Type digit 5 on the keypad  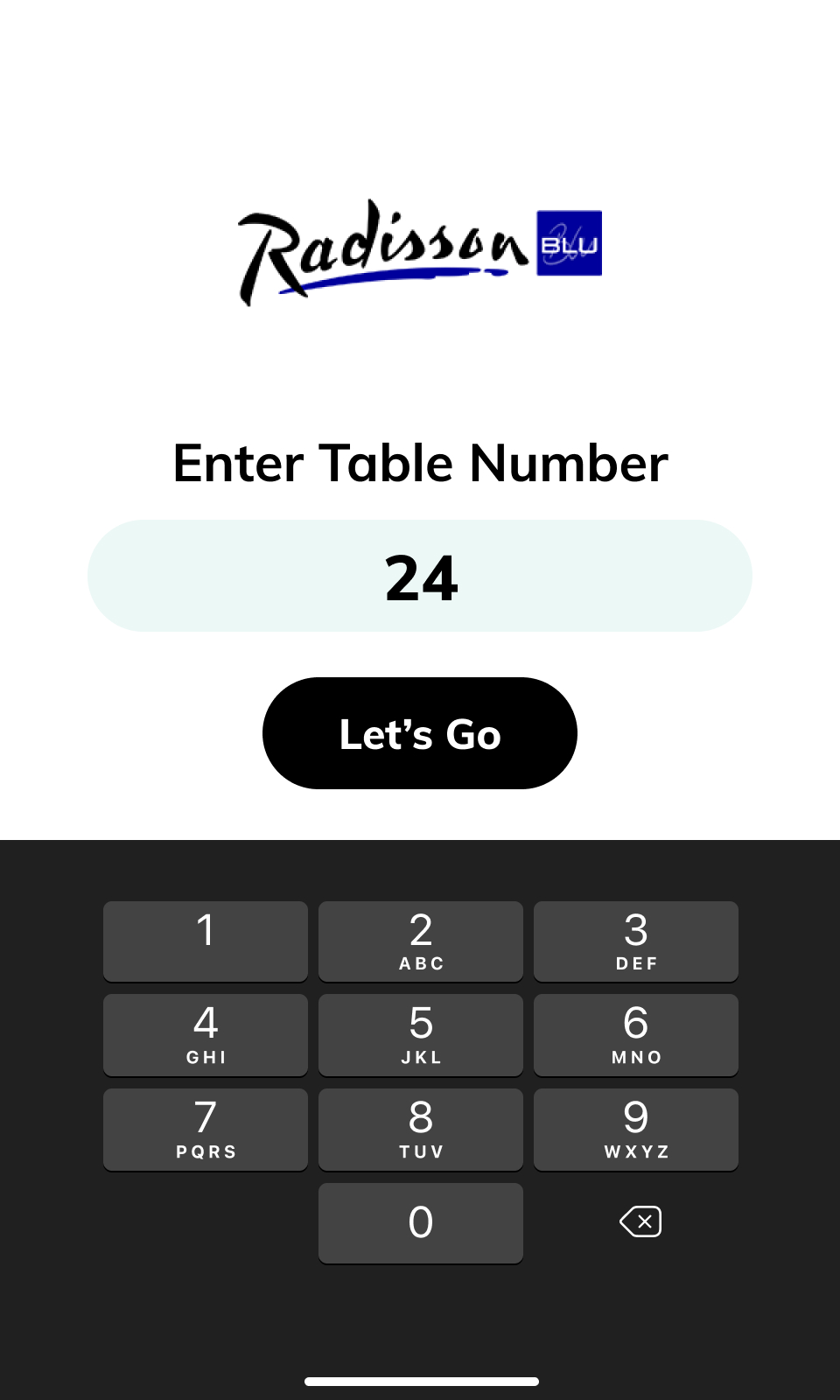420,1034
